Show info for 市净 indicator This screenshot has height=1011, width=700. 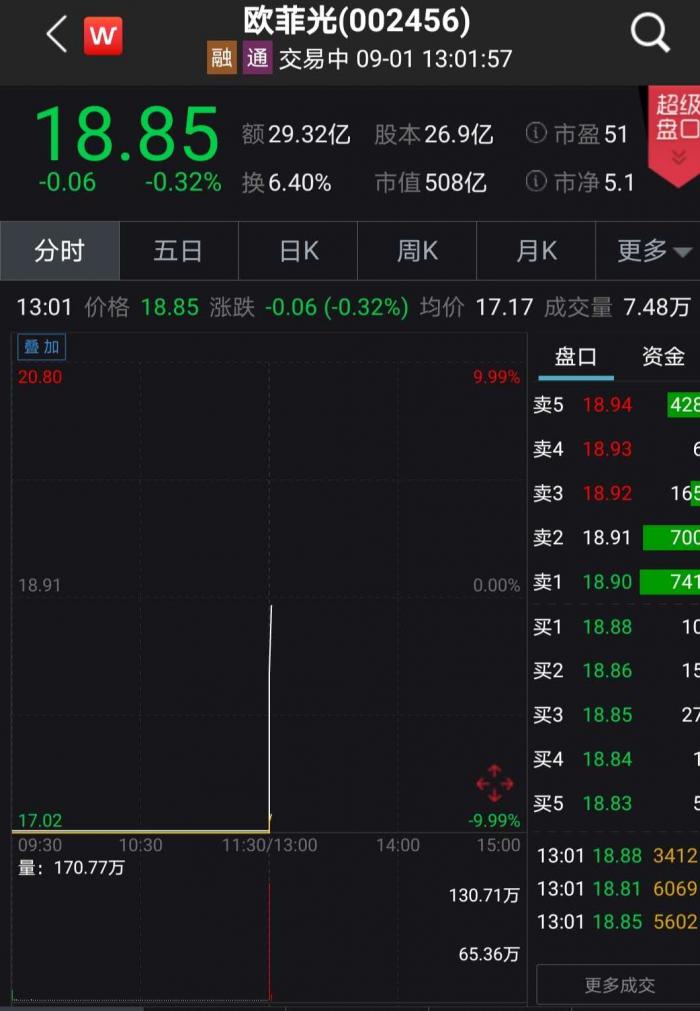[536, 182]
